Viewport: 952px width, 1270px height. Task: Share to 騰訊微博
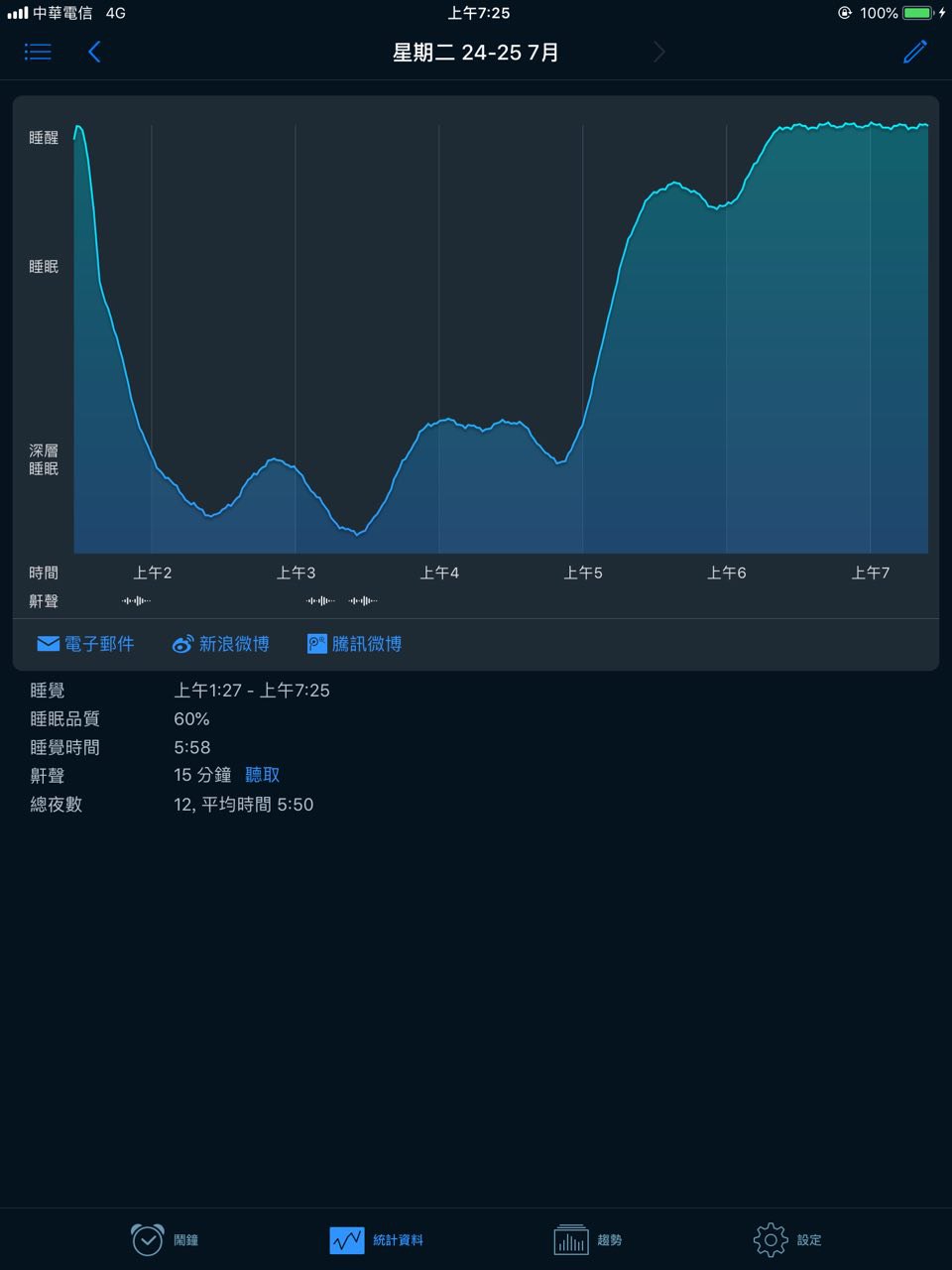point(354,644)
